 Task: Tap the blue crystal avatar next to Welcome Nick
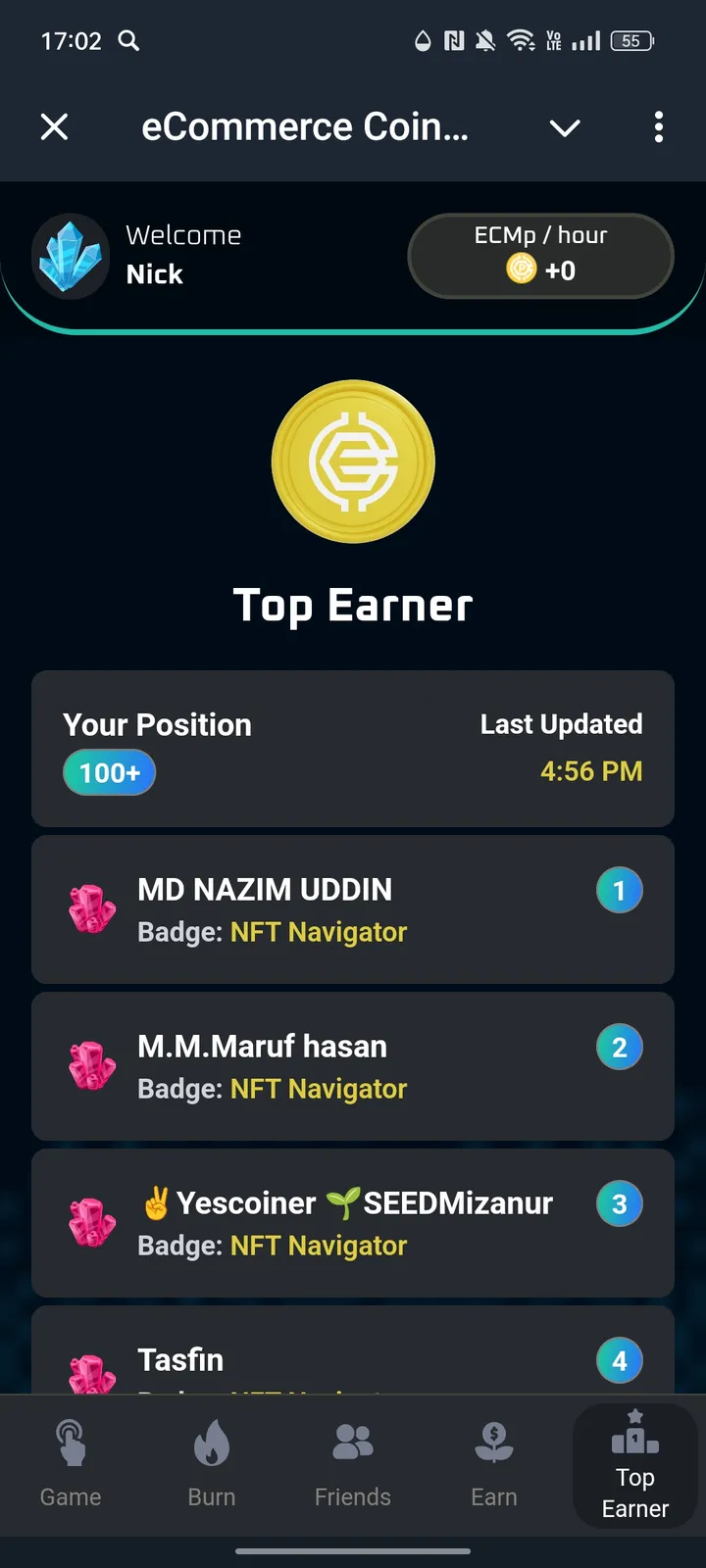click(x=70, y=255)
